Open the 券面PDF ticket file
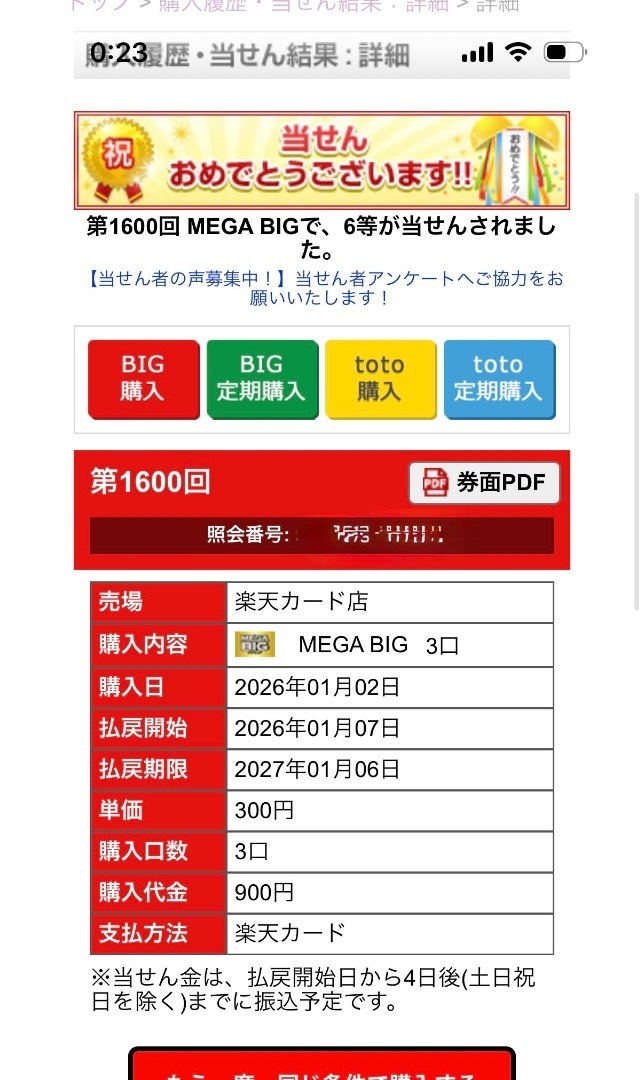 tap(484, 483)
